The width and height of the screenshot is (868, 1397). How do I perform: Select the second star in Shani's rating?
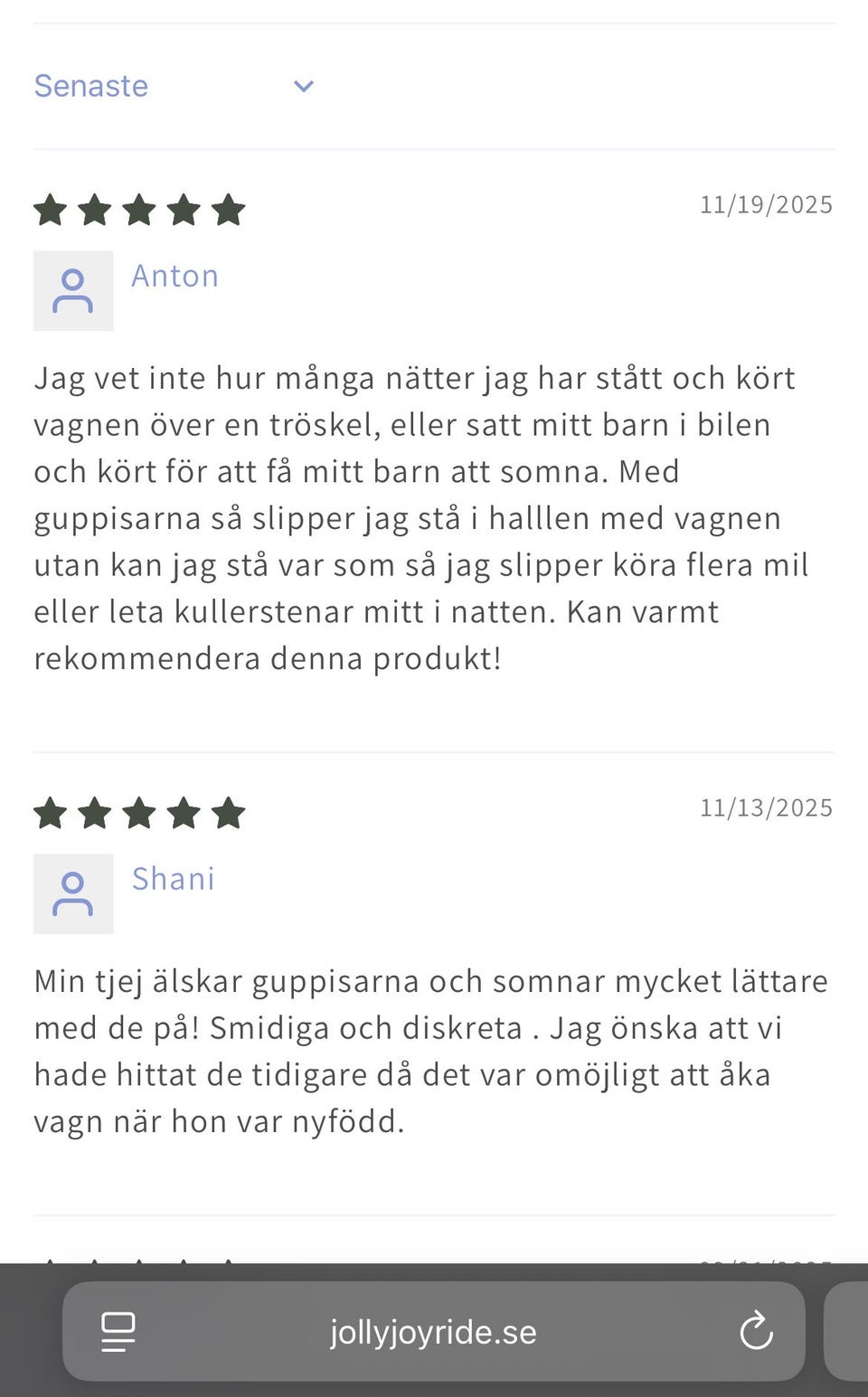(x=96, y=813)
